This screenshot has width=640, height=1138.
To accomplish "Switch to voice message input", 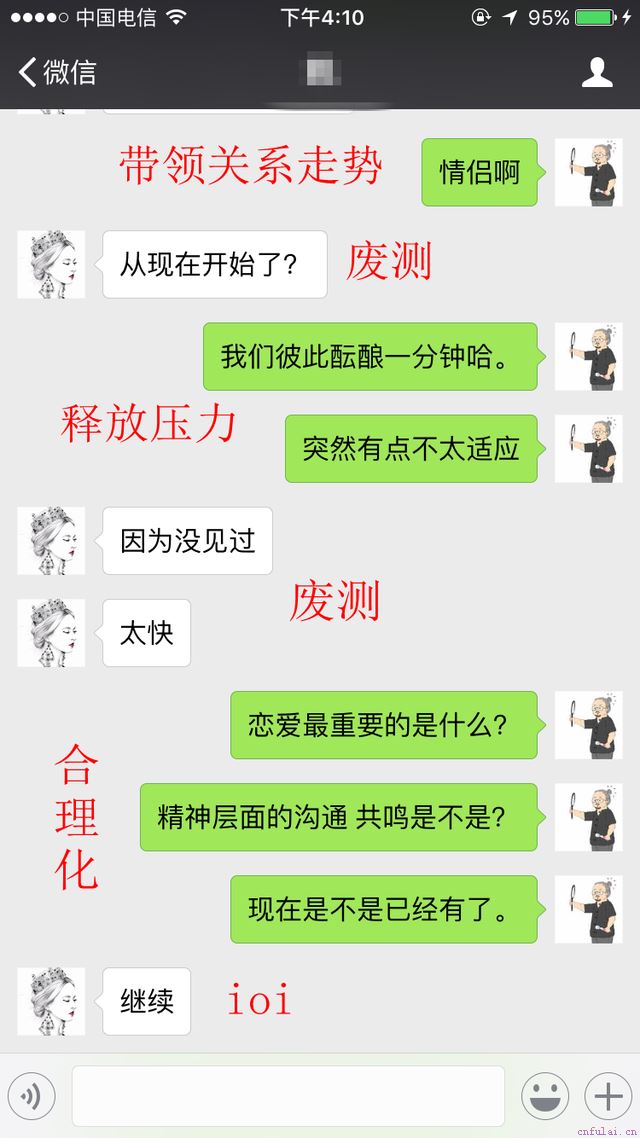I will pyautogui.click(x=31, y=1097).
